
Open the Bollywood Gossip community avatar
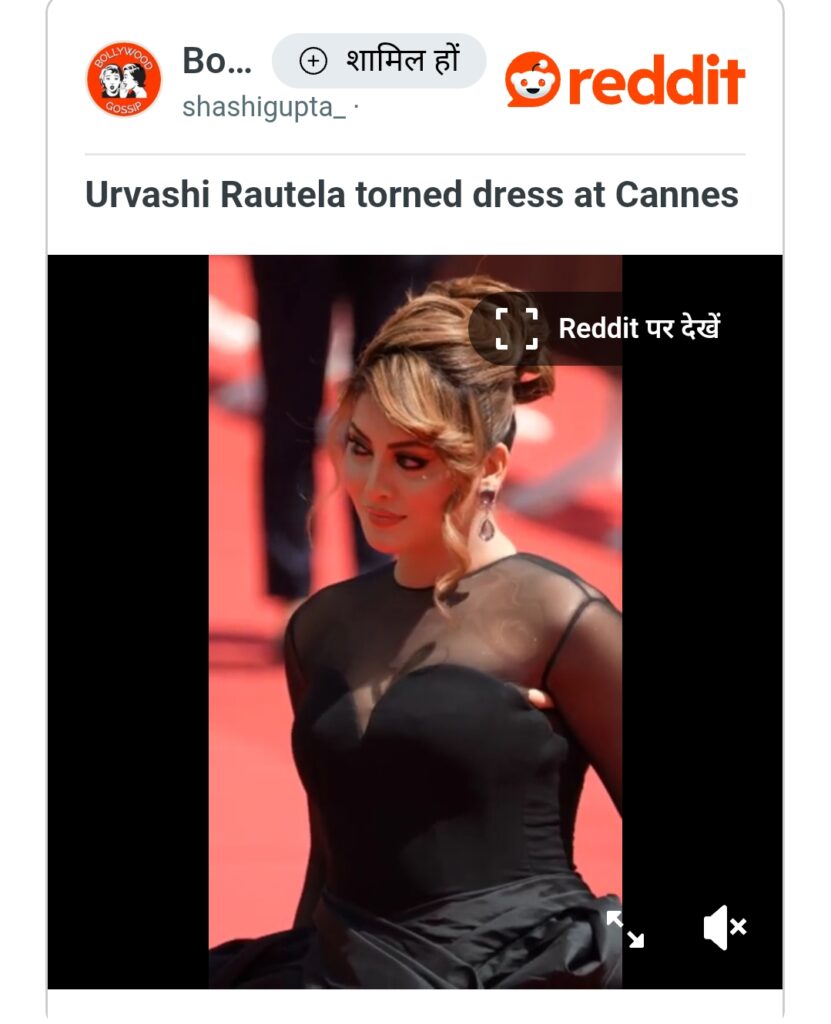124,80
